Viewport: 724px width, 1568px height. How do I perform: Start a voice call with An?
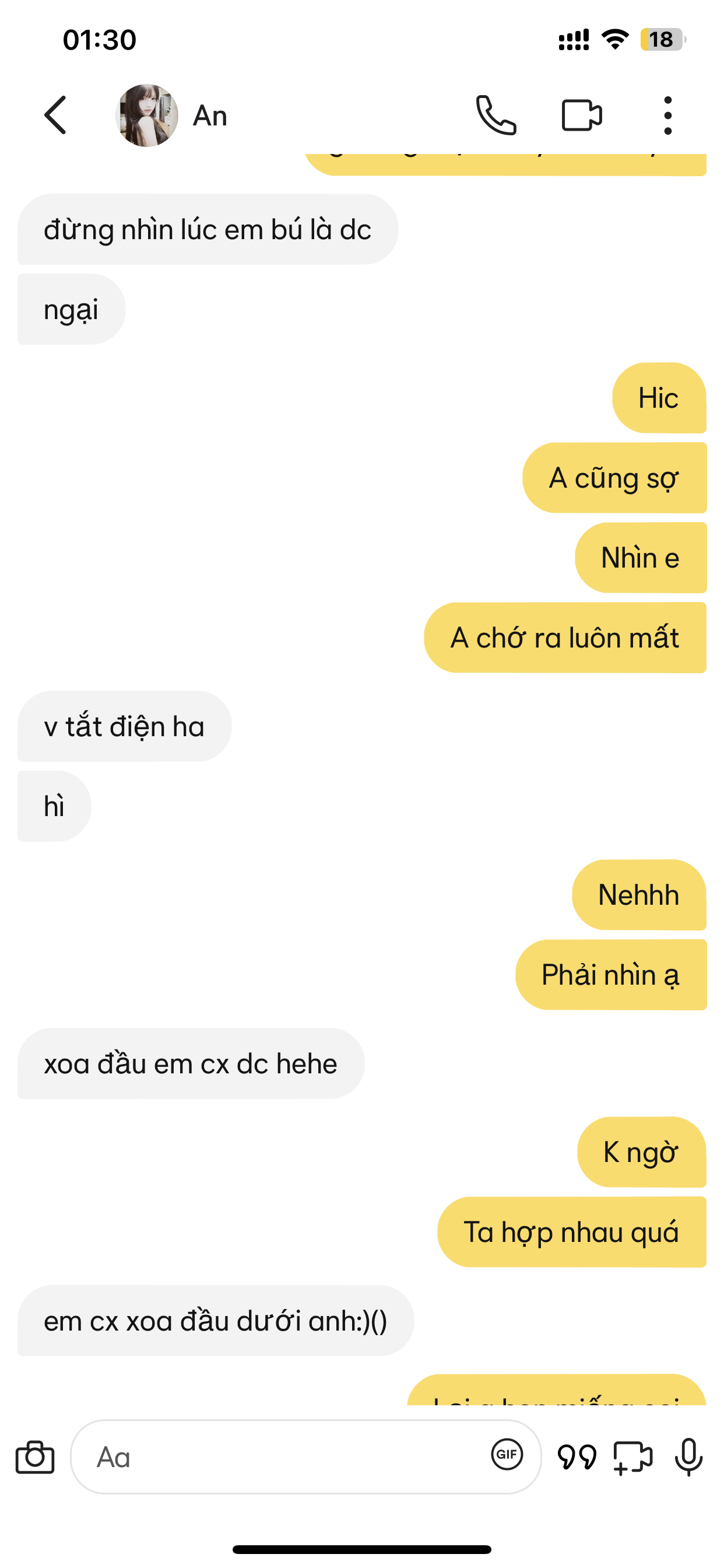point(495,115)
